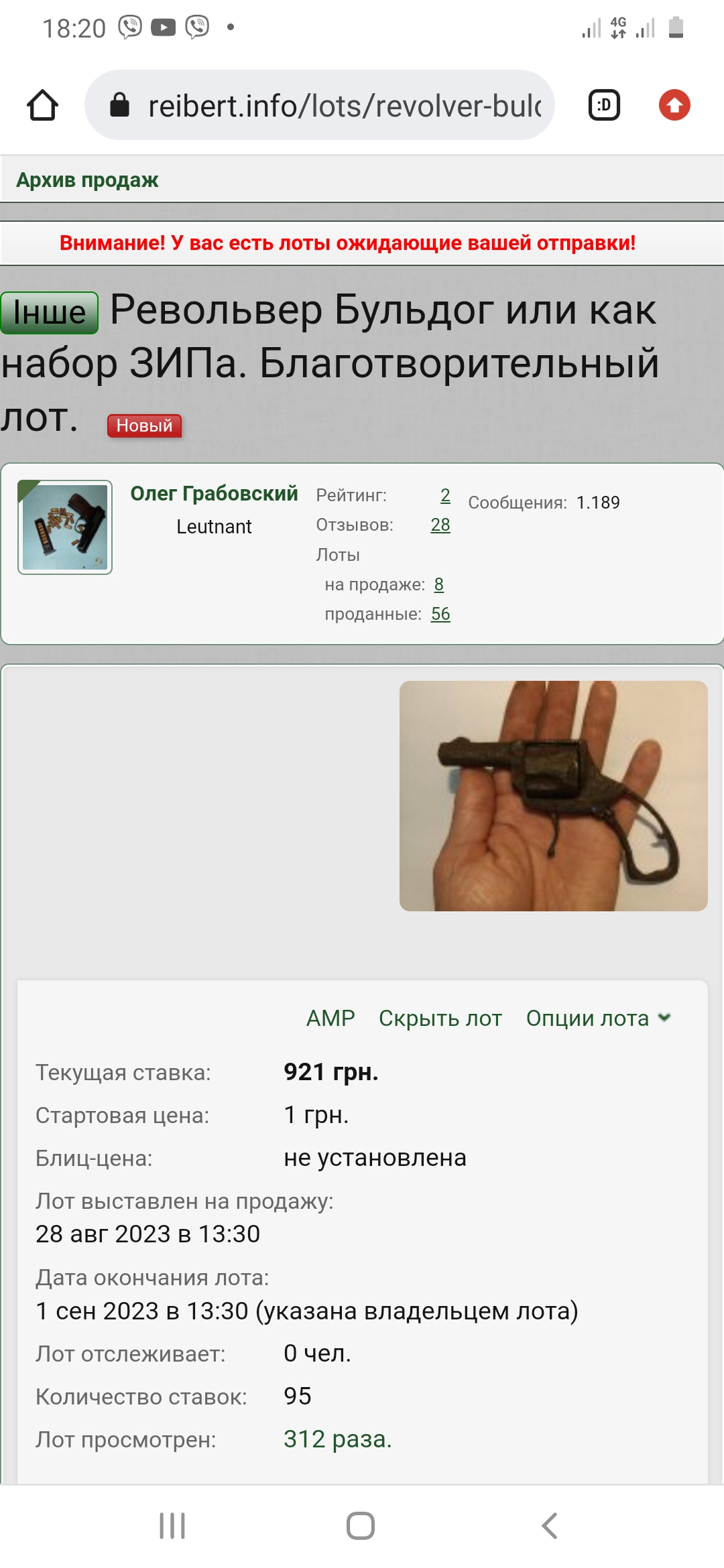The image size is (724, 1568).
Task: Open the warning about lots awaiting shipment
Action: point(347,243)
